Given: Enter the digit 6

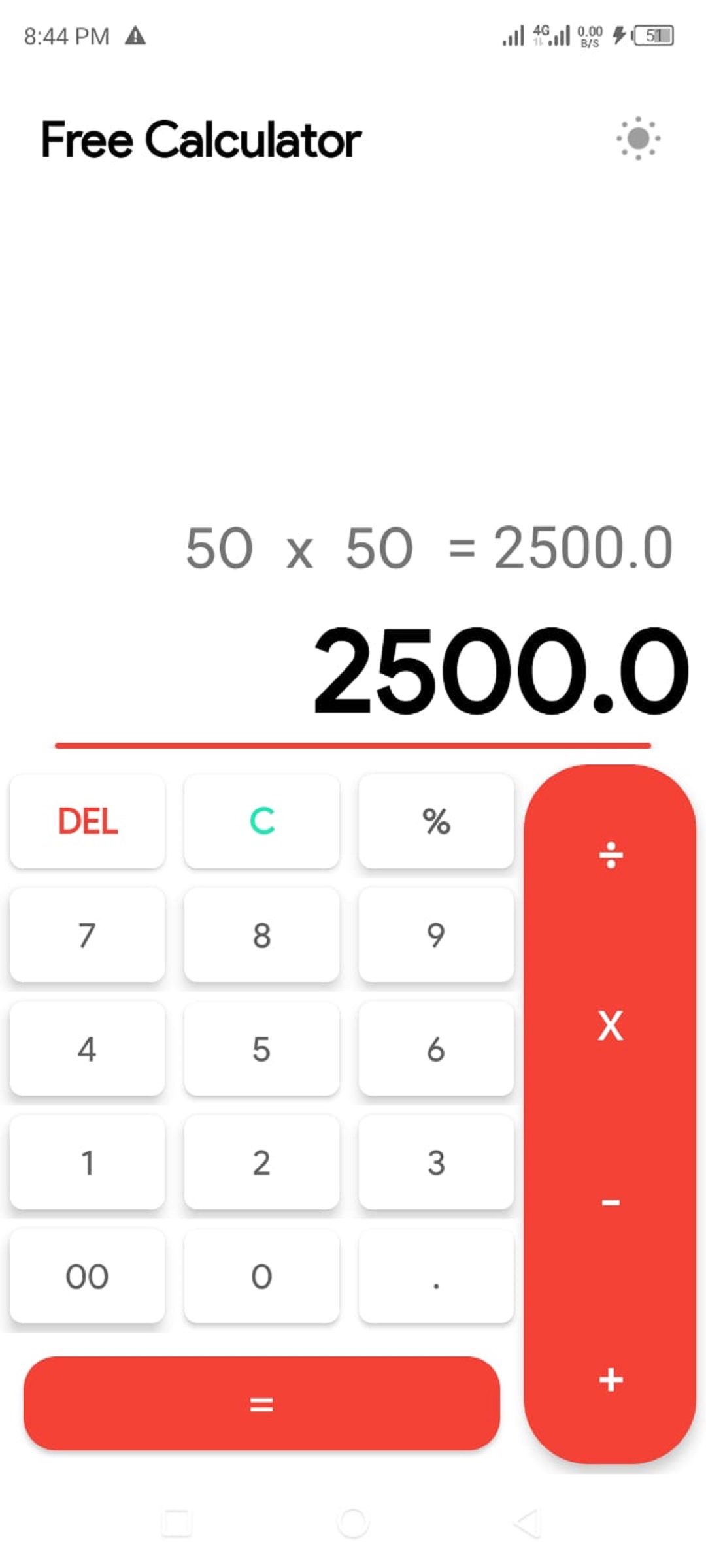Looking at the screenshot, I should coord(436,1049).
